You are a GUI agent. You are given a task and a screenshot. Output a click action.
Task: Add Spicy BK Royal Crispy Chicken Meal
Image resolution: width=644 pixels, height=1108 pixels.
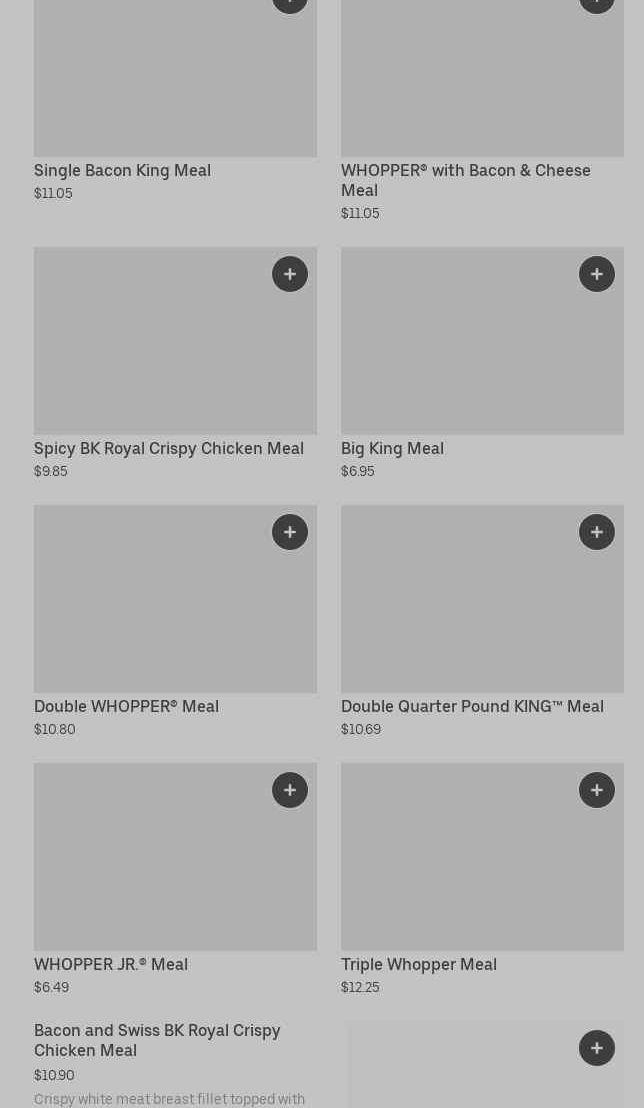tap(290, 274)
